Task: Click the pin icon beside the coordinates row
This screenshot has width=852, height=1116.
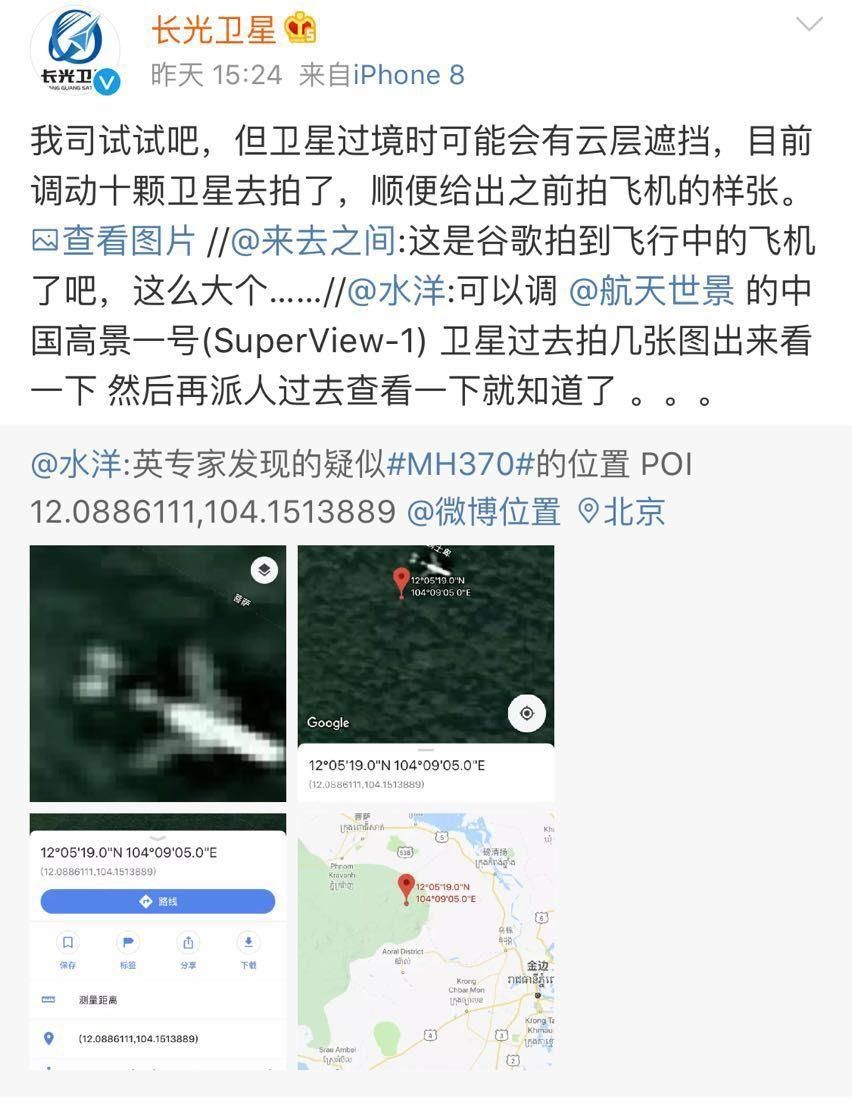Action: coord(48,1038)
